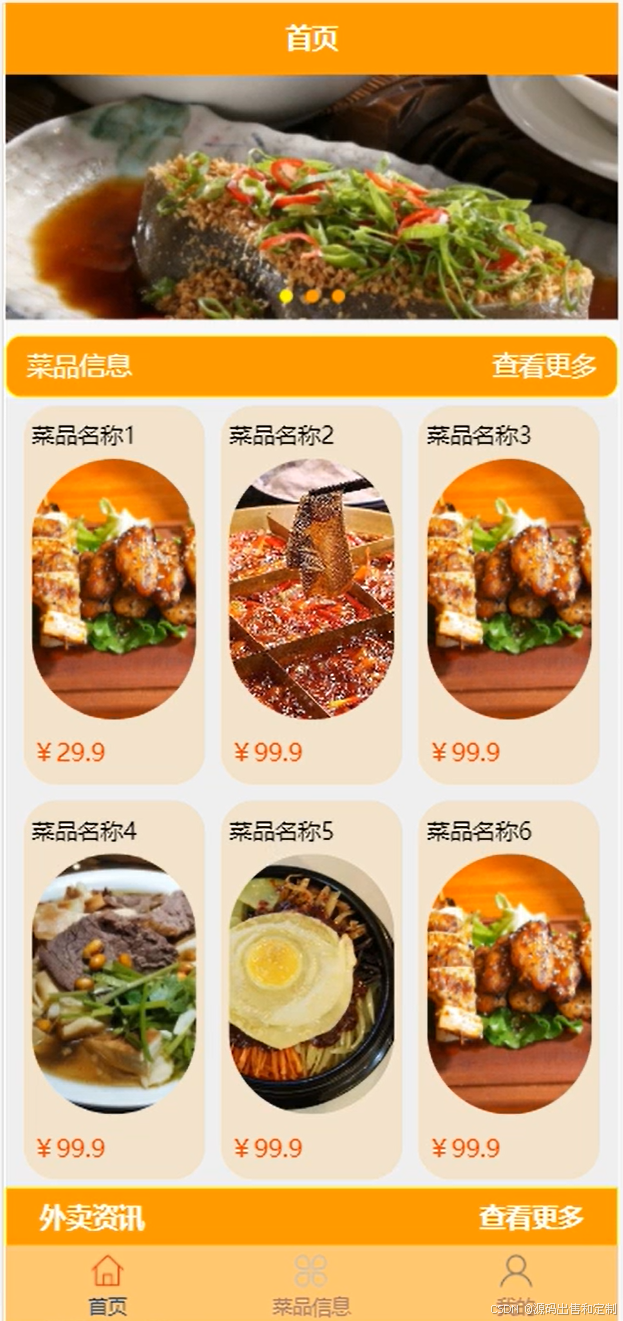Open the fish dish carousel banner
The width and height of the screenshot is (623, 1321).
[311, 197]
